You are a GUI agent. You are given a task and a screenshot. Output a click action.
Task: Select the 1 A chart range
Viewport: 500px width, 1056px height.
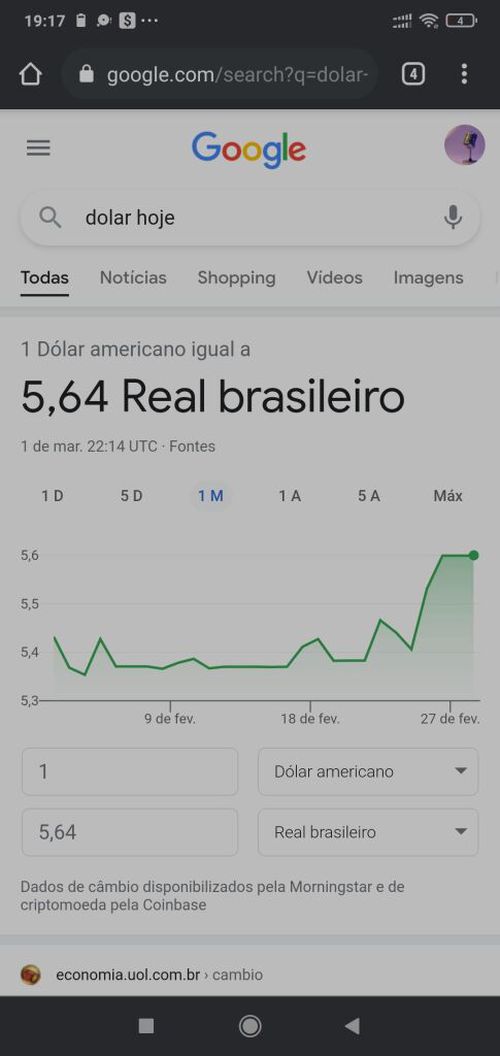(x=290, y=496)
